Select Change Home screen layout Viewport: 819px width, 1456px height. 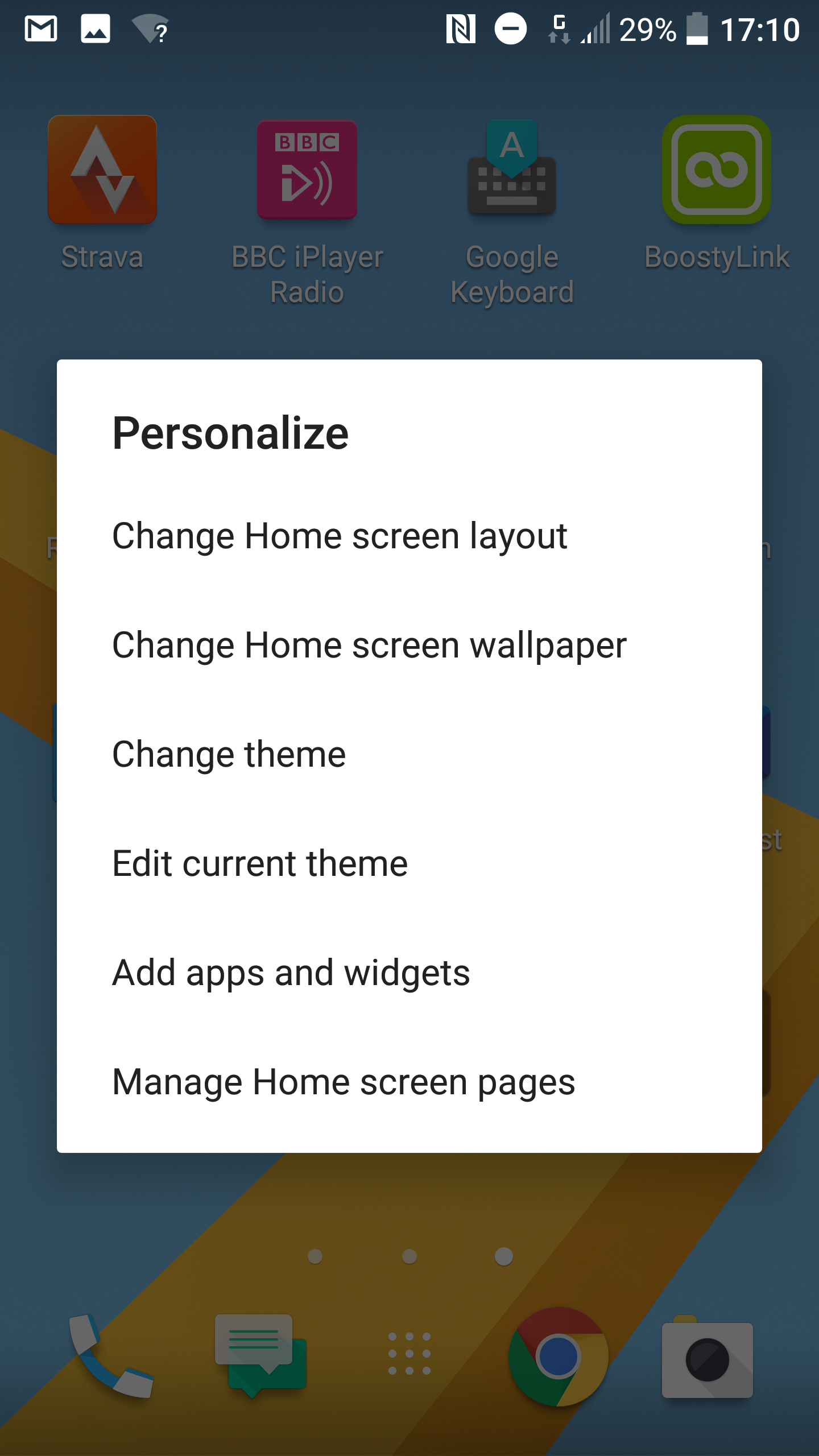[x=409, y=536]
